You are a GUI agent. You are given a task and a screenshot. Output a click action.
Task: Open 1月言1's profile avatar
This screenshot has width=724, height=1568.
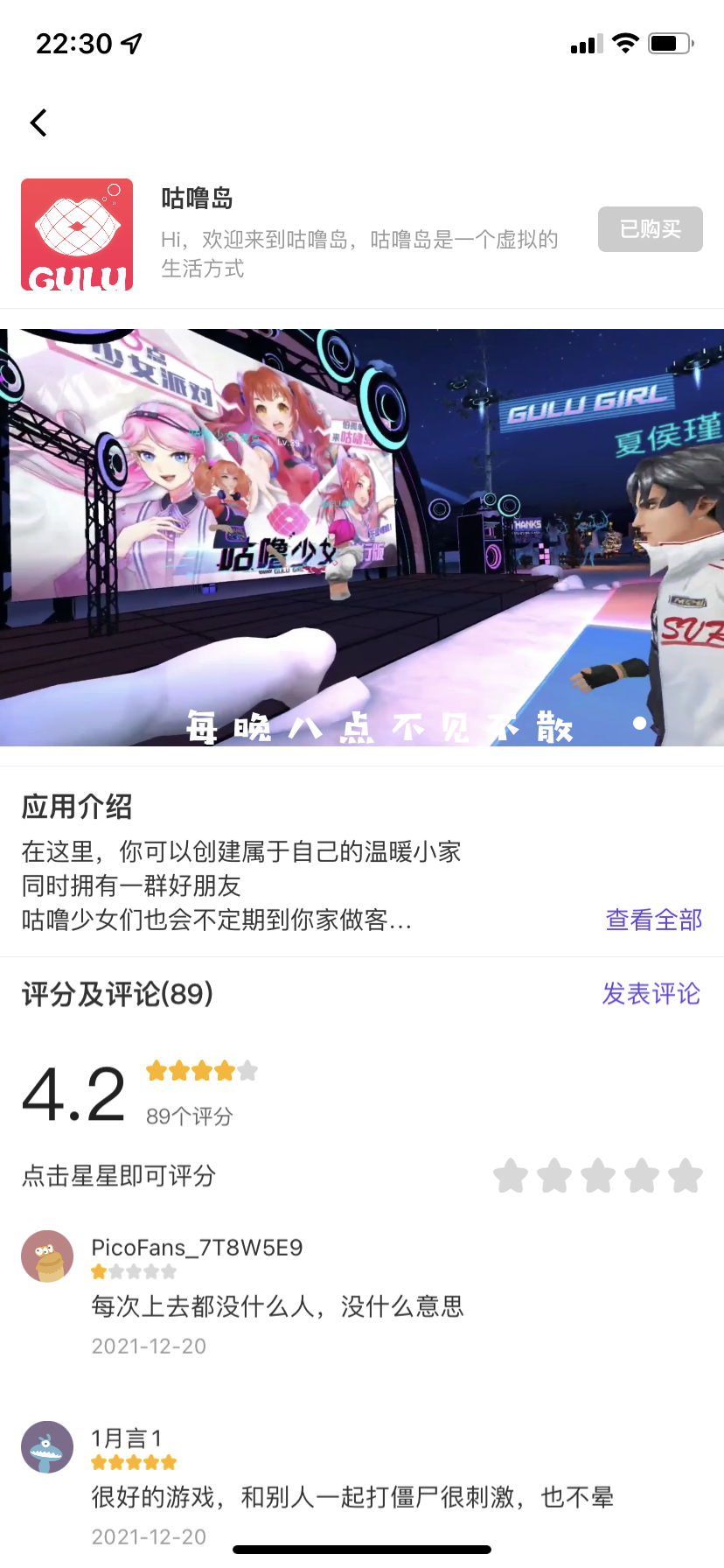47,1447
